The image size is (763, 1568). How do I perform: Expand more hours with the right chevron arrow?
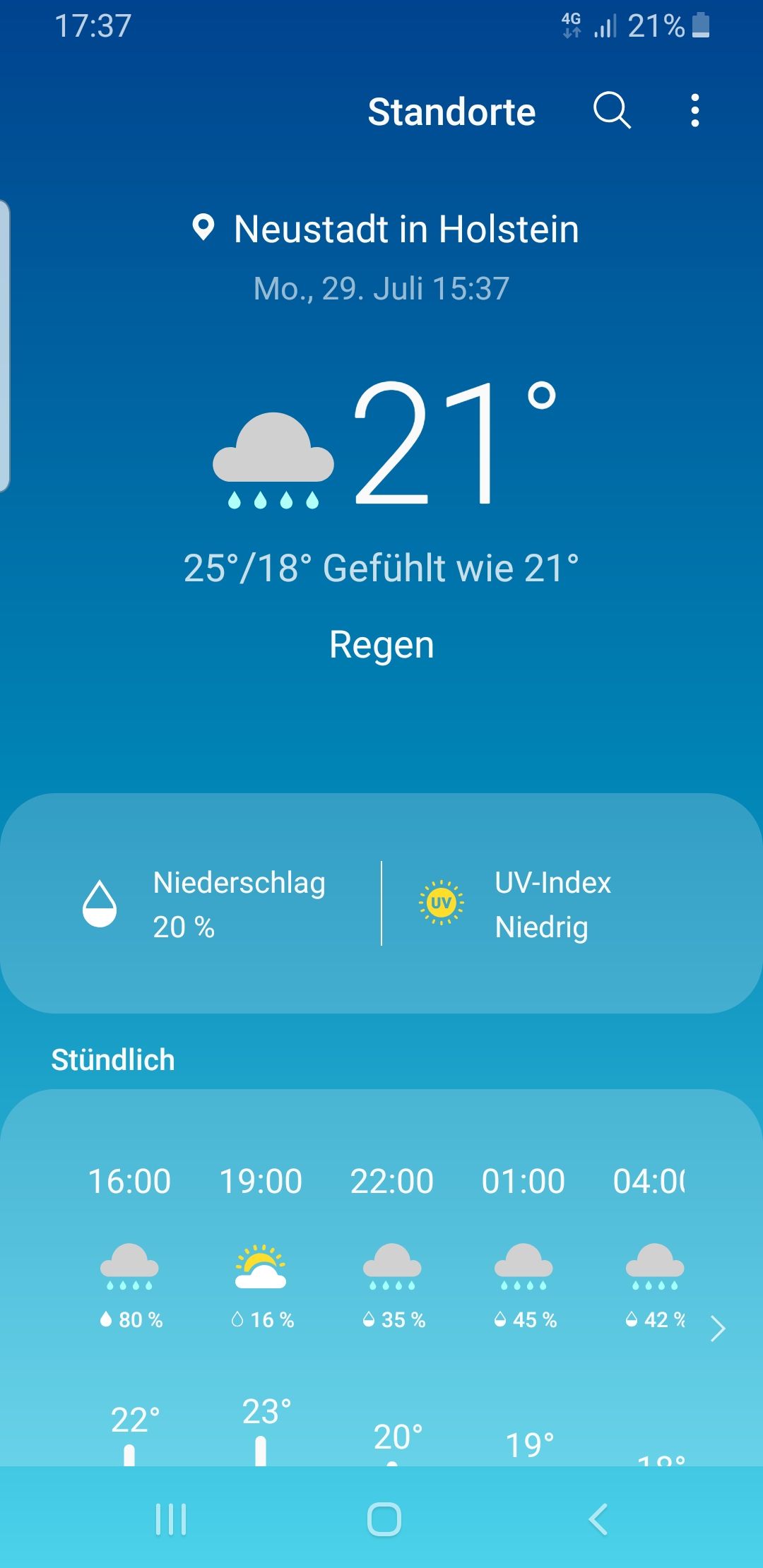(x=720, y=1329)
